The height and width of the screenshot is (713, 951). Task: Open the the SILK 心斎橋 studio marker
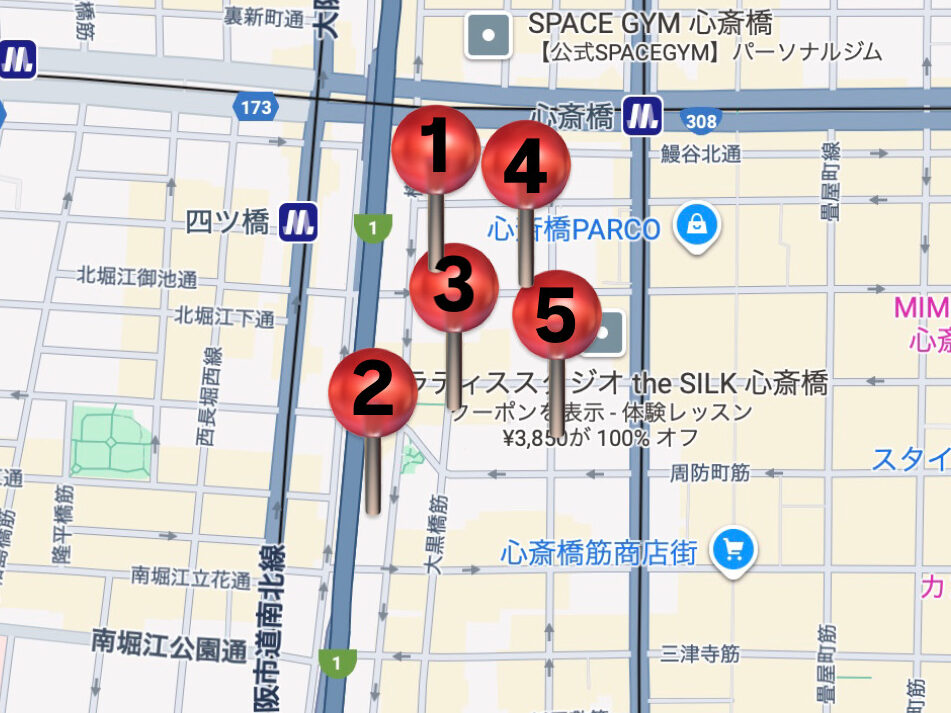[x=608, y=332]
